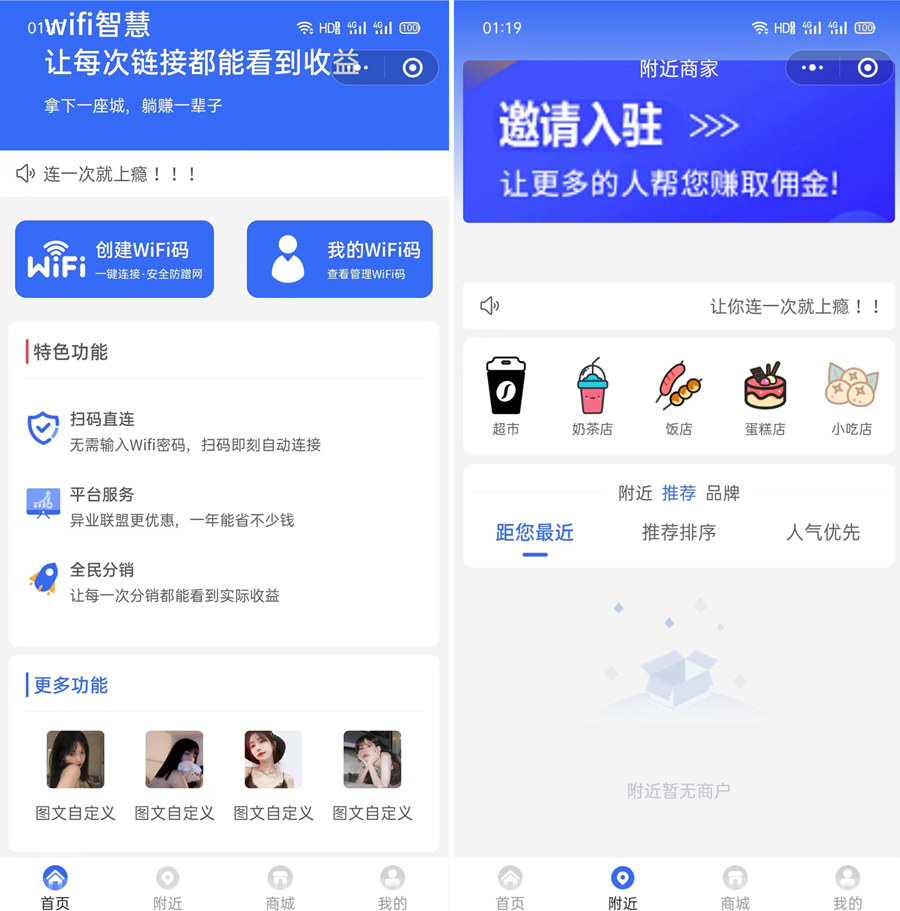Switch to the 品牌 tab
Screen dimensions: 900x911
click(x=723, y=493)
